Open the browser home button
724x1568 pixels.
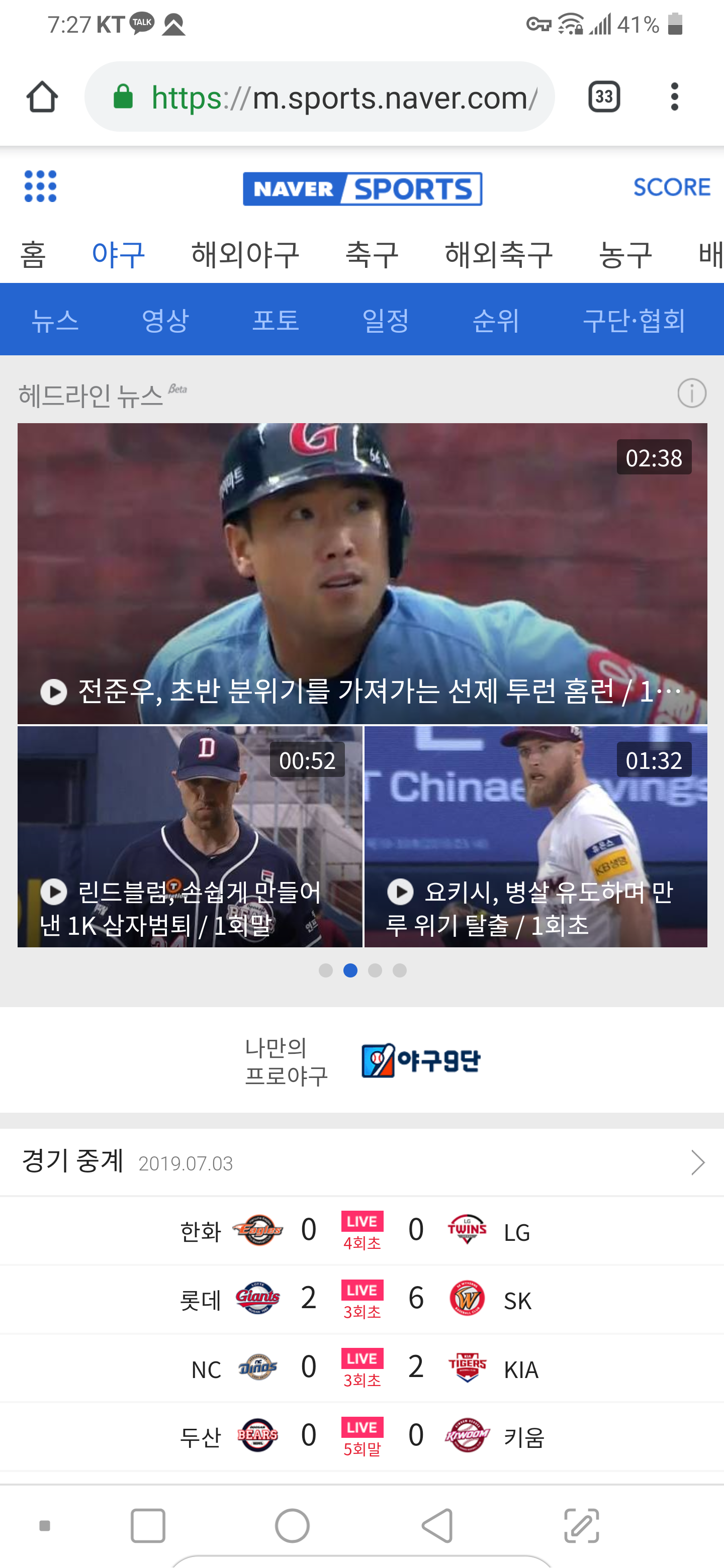click(42, 97)
